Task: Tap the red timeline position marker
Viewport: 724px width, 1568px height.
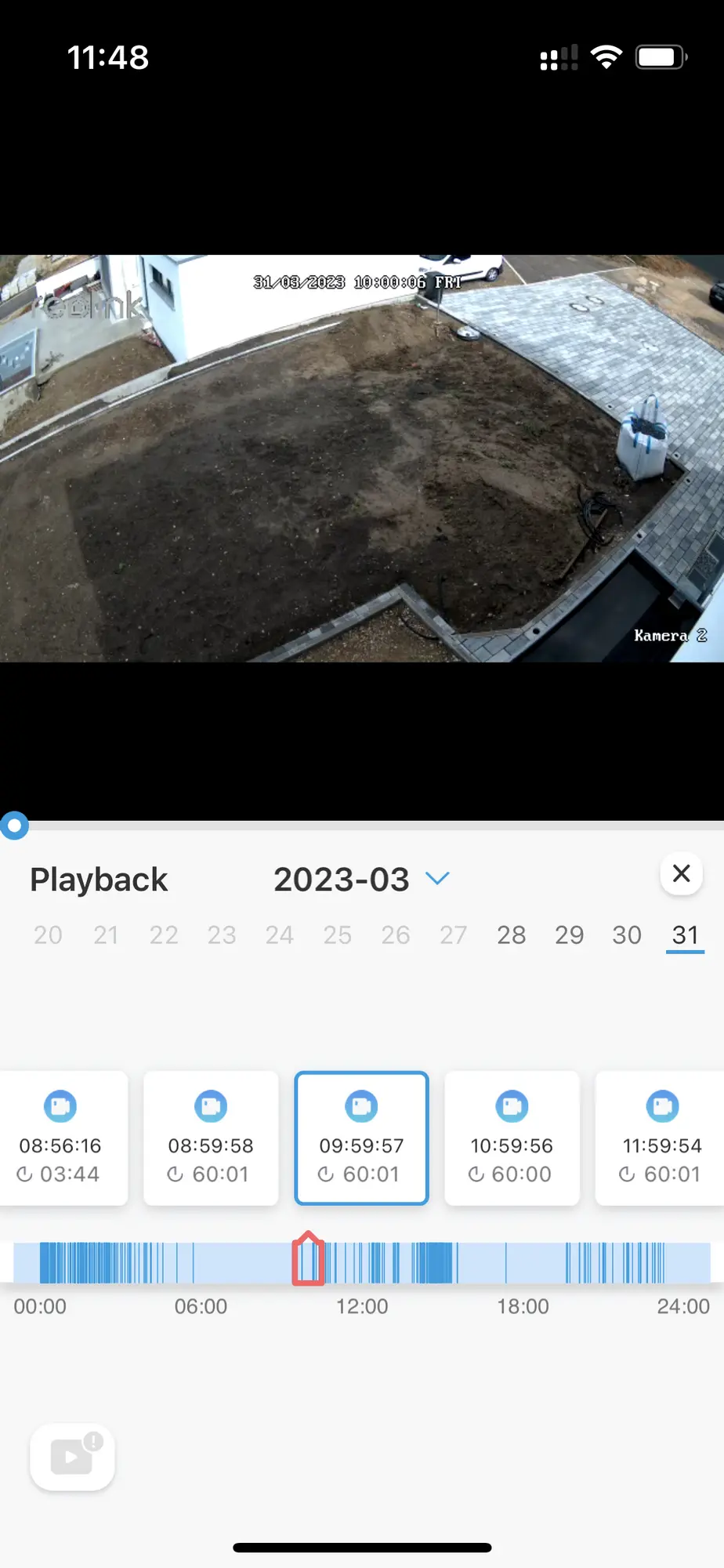Action: (308, 1258)
